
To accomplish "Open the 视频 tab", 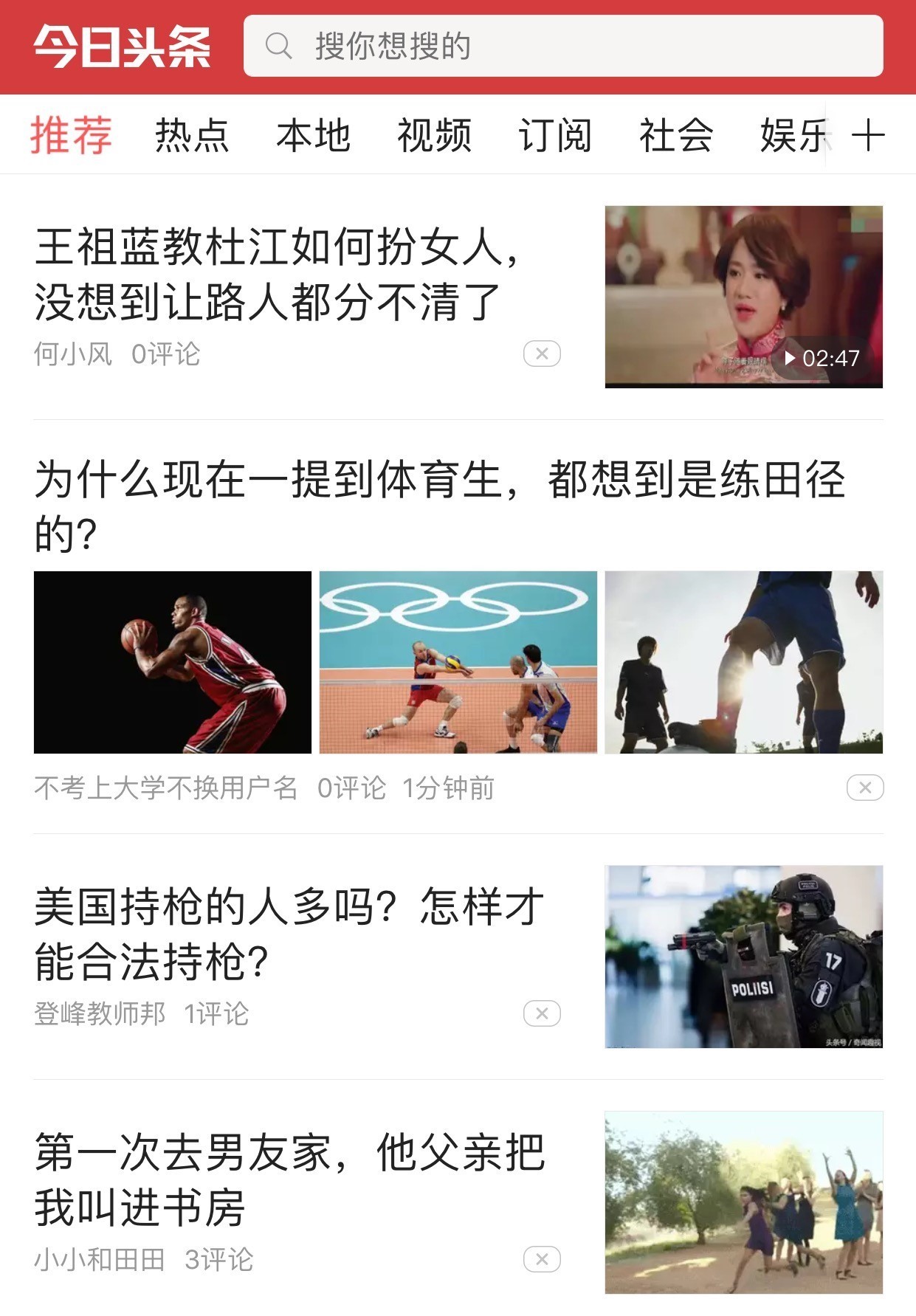I will click(x=434, y=136).
